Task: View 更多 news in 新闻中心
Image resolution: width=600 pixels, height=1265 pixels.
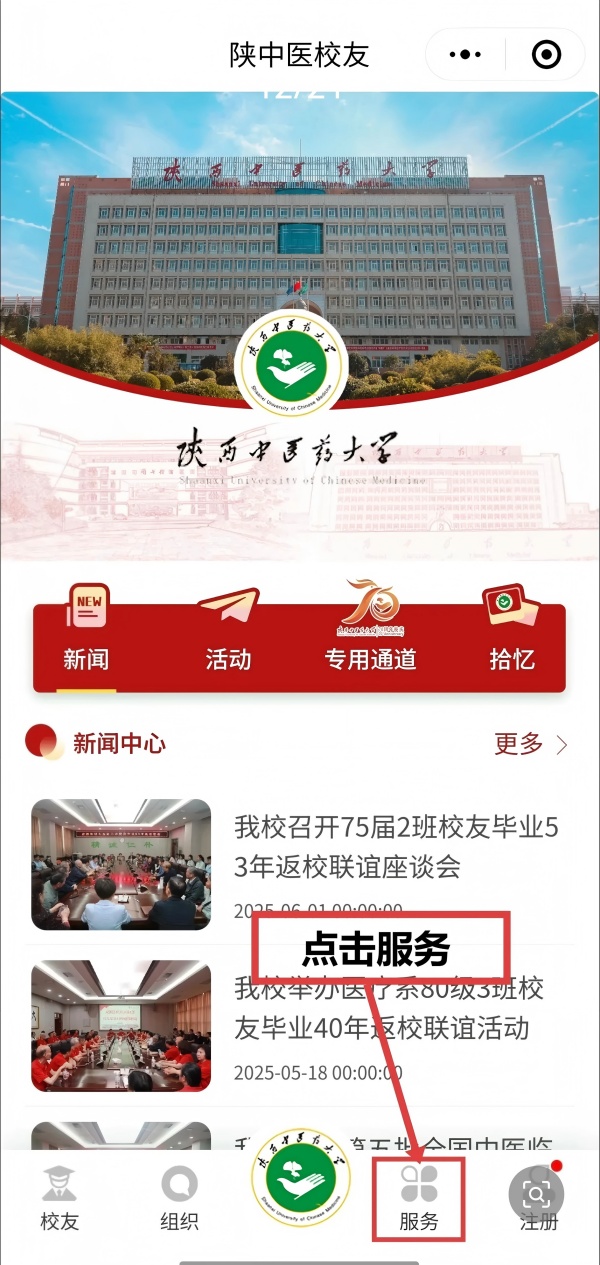Action: (531, 744)
